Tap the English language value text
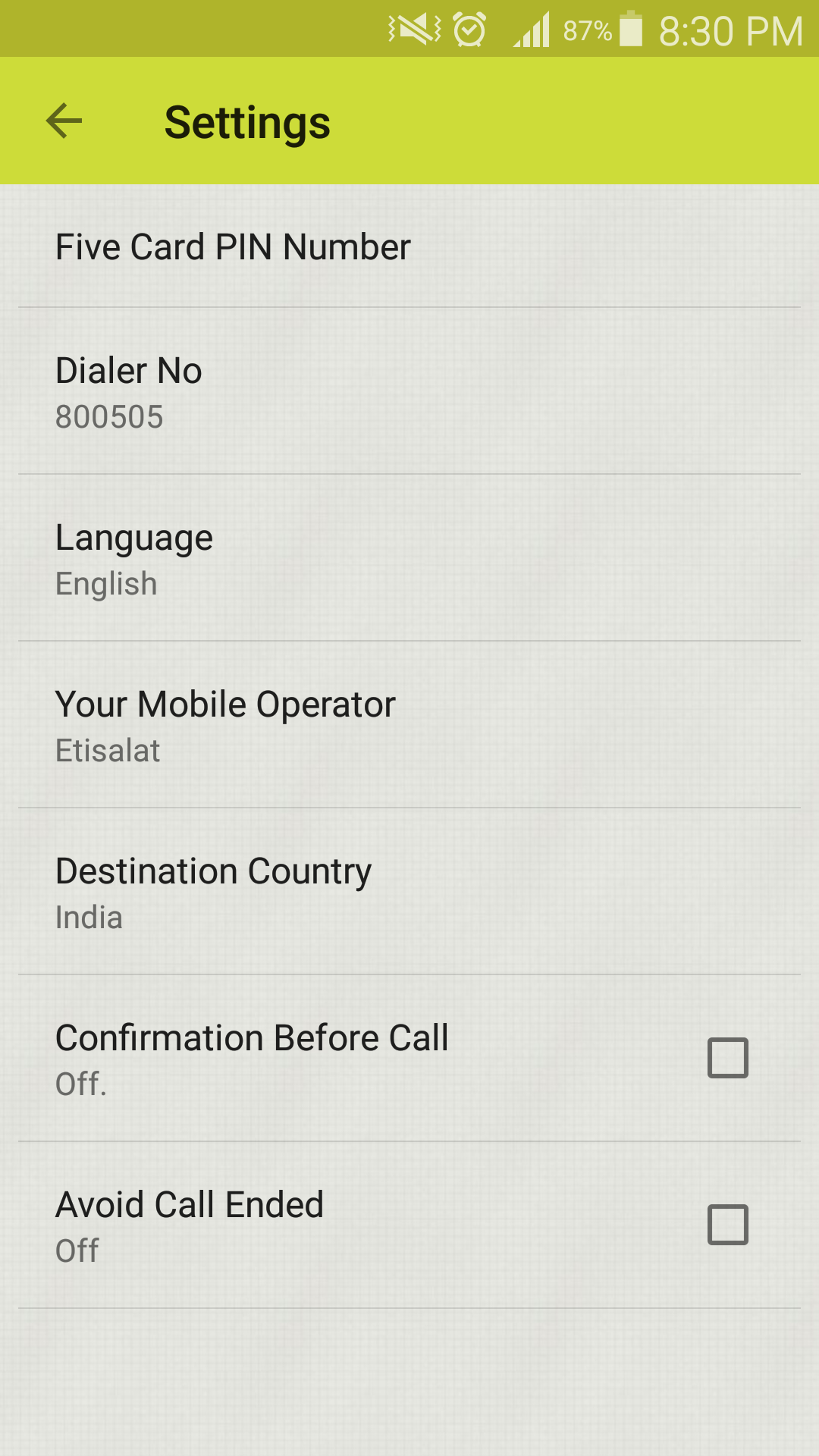Image resolution: width=819 pixels, height=1456 pixels. click(106, 583)
